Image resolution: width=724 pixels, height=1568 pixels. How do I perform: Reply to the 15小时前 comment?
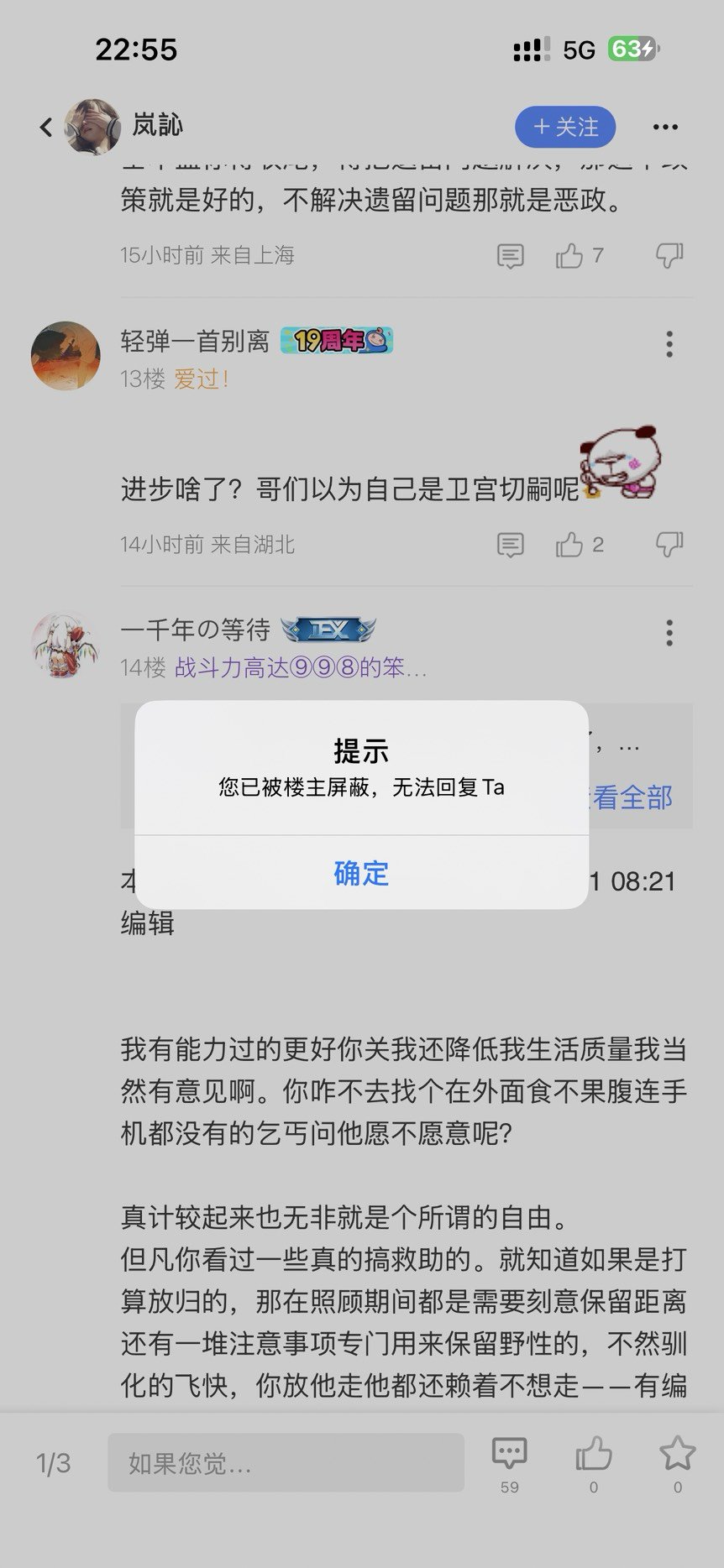(510, 255)
